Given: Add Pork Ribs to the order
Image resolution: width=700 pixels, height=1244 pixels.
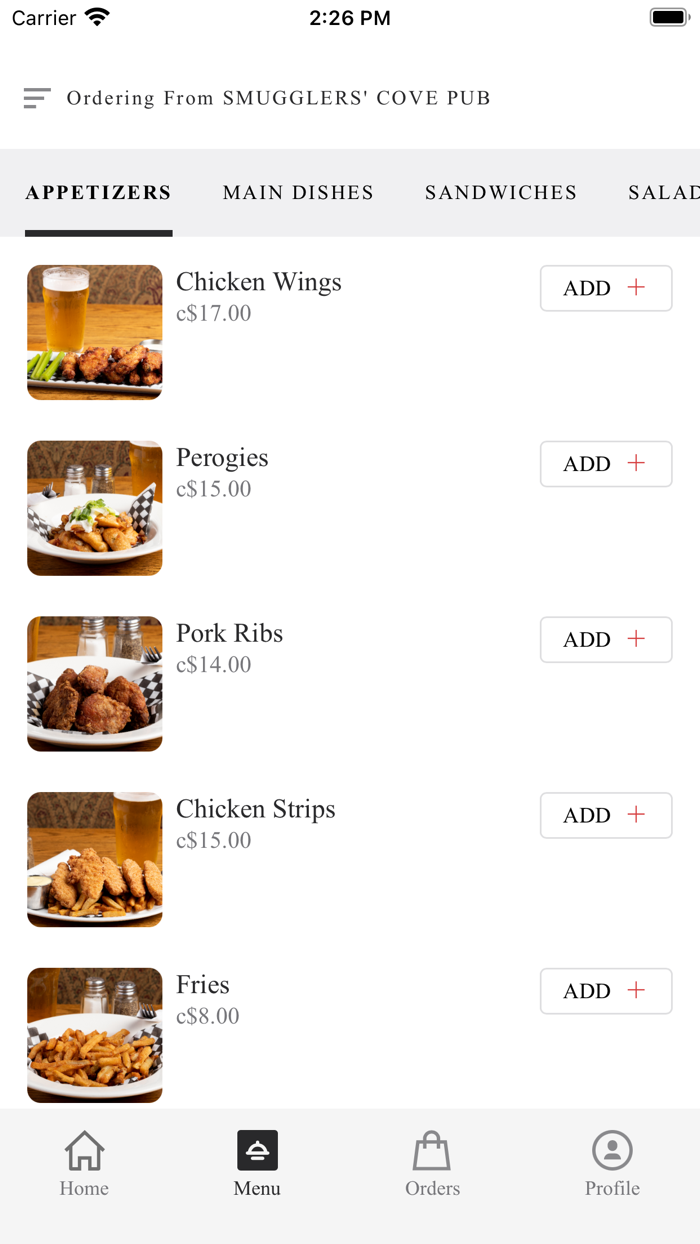Looking at the screenshot, I should [x=606, y=640].
